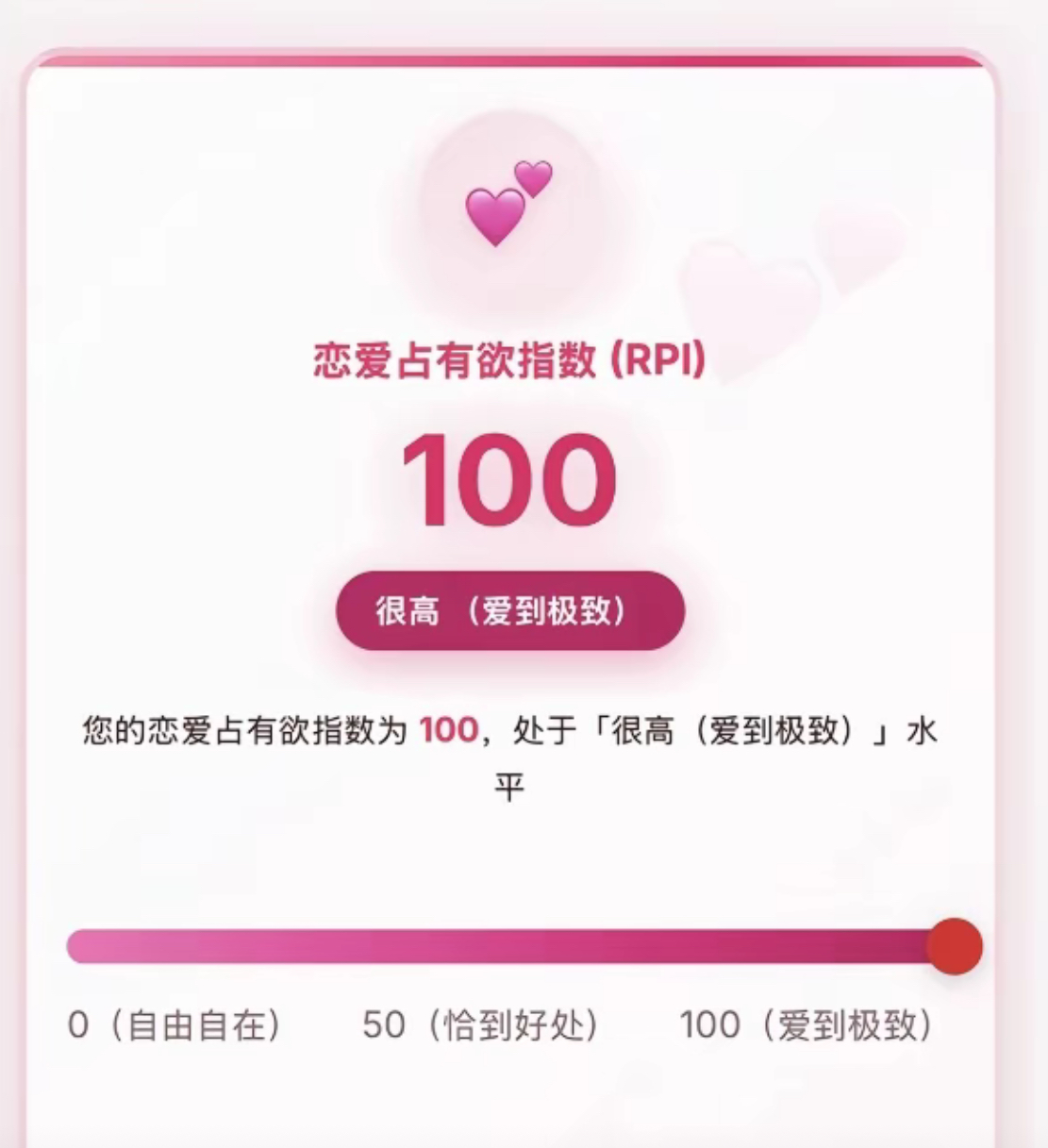Image resolution: width=1048 pixels, height=1148 pixels.
Task: Click the highlighted 100 in the description text
Action: 444,729
